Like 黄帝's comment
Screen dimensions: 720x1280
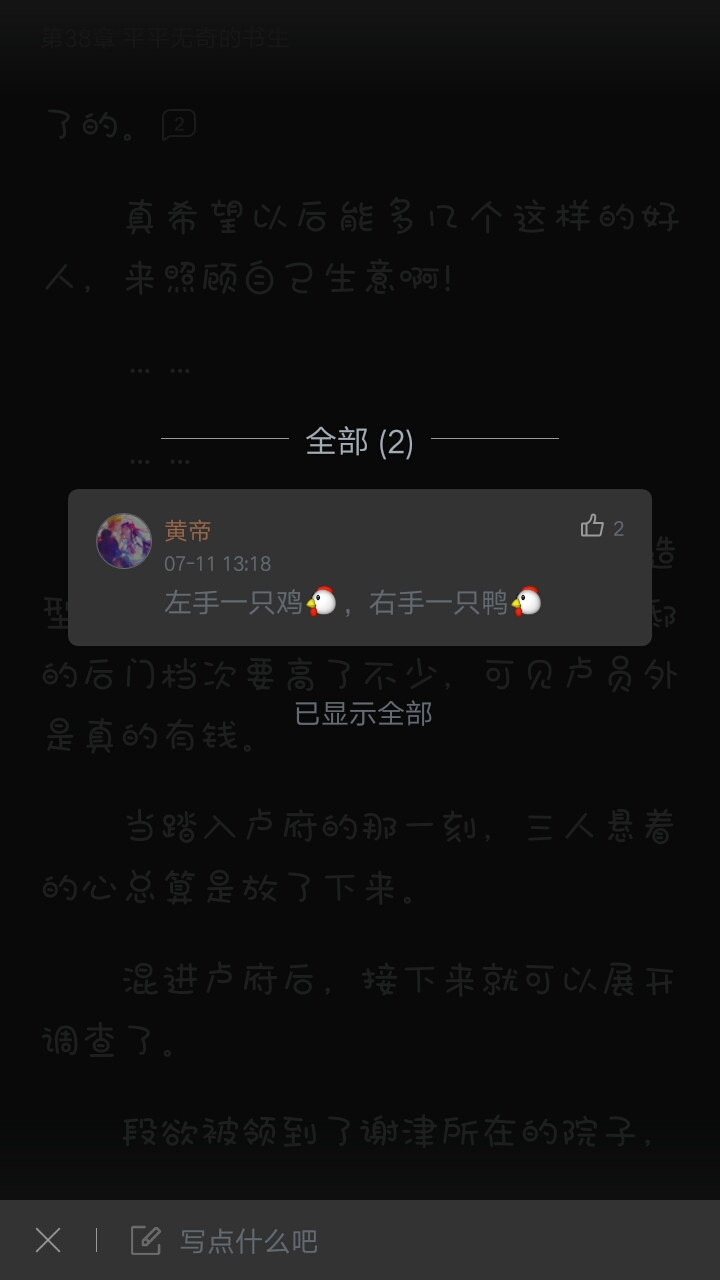click(593, 526)
